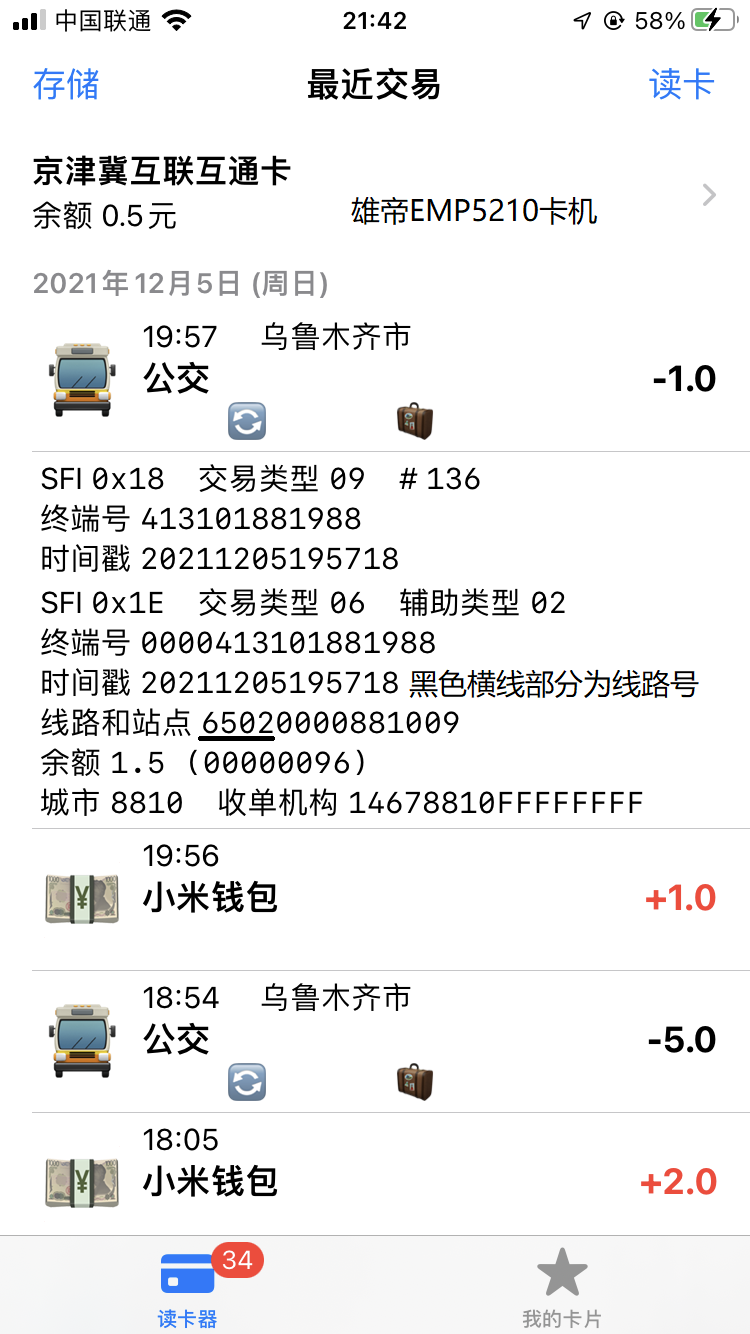Collapse the 19:57 公交 -1.0 transaction
750x1334 pixels.
(x=375, y=380)
